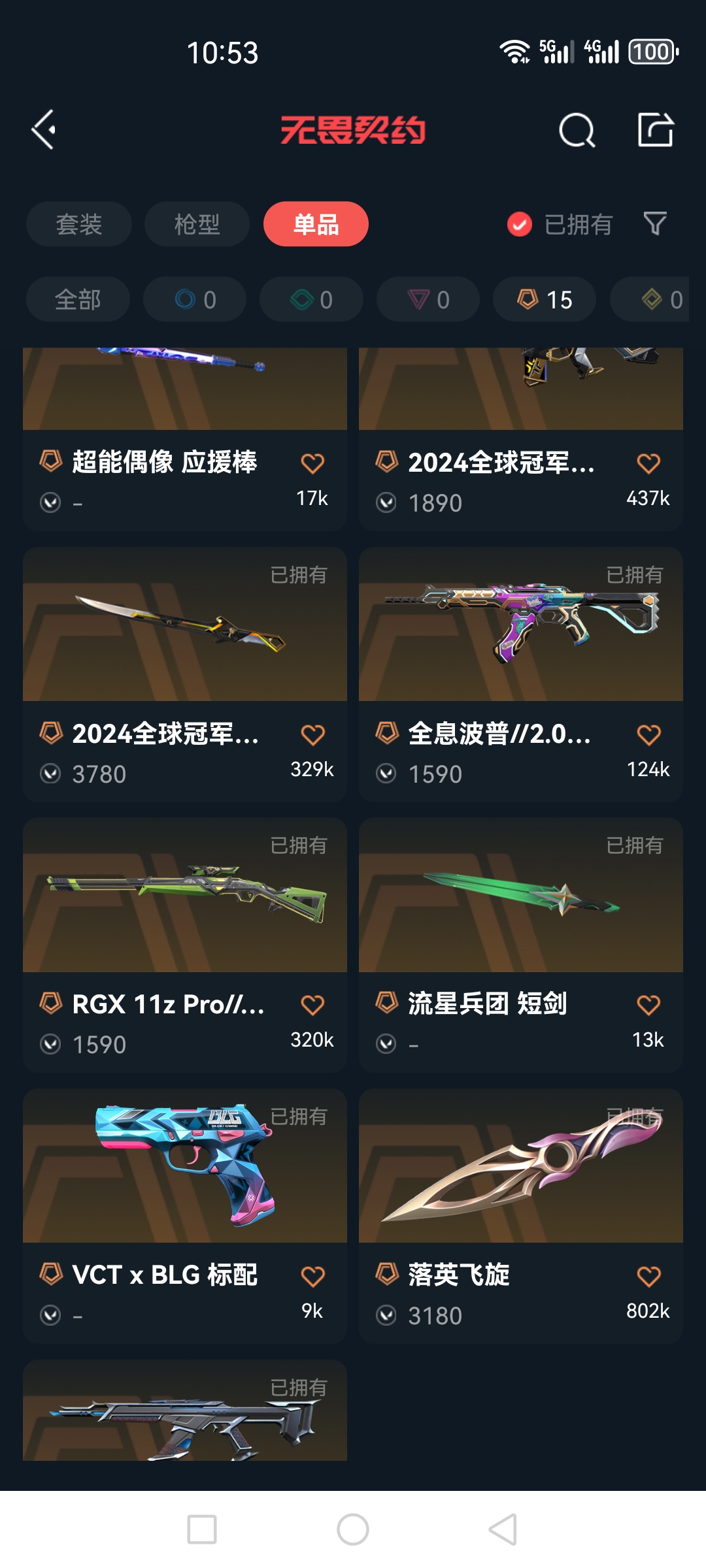Select the 全部 filter chip
Viewport: 706px width, 1568px height.
point(78,299)
